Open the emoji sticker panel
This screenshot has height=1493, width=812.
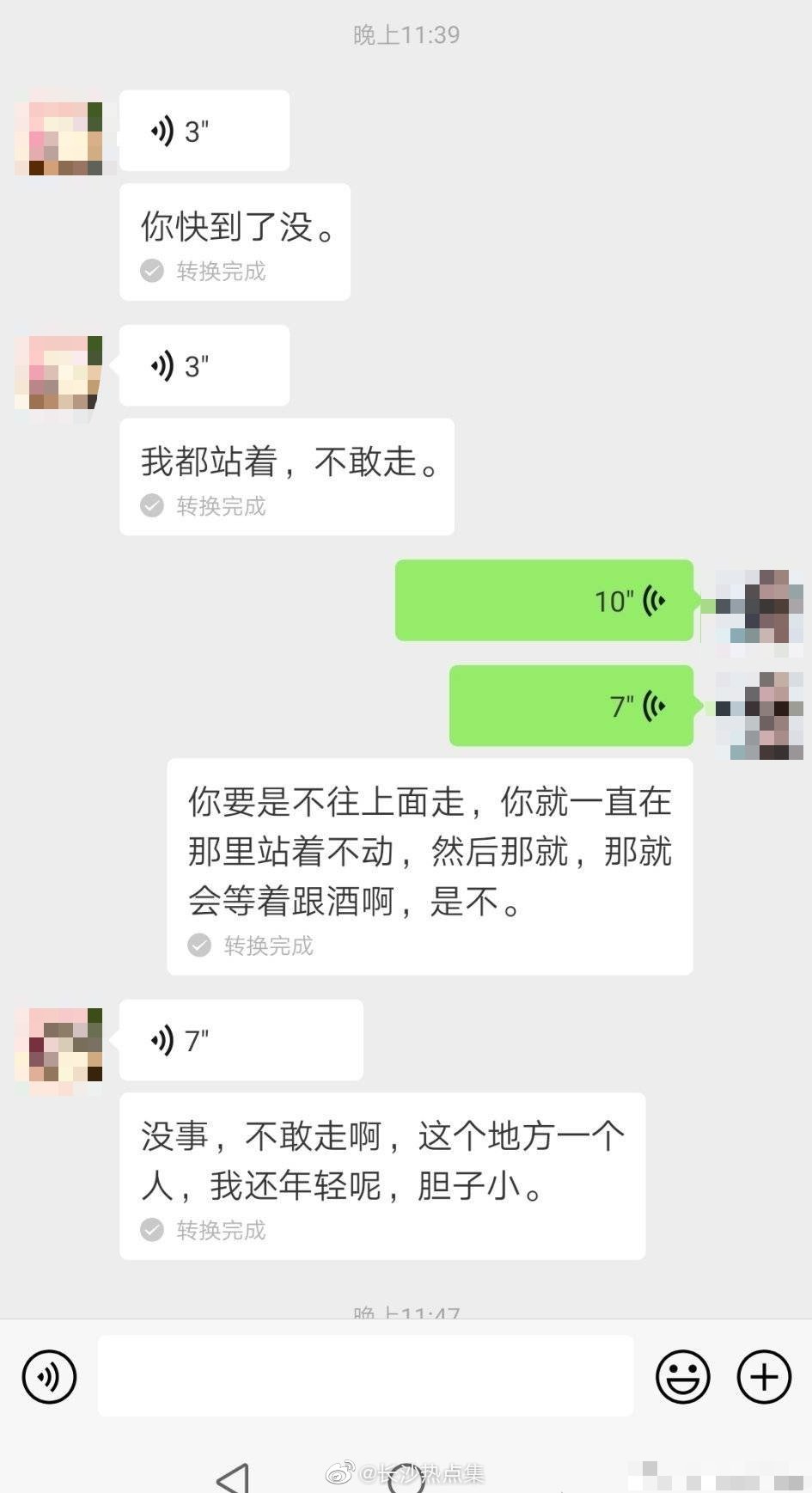click(682, 1376)
